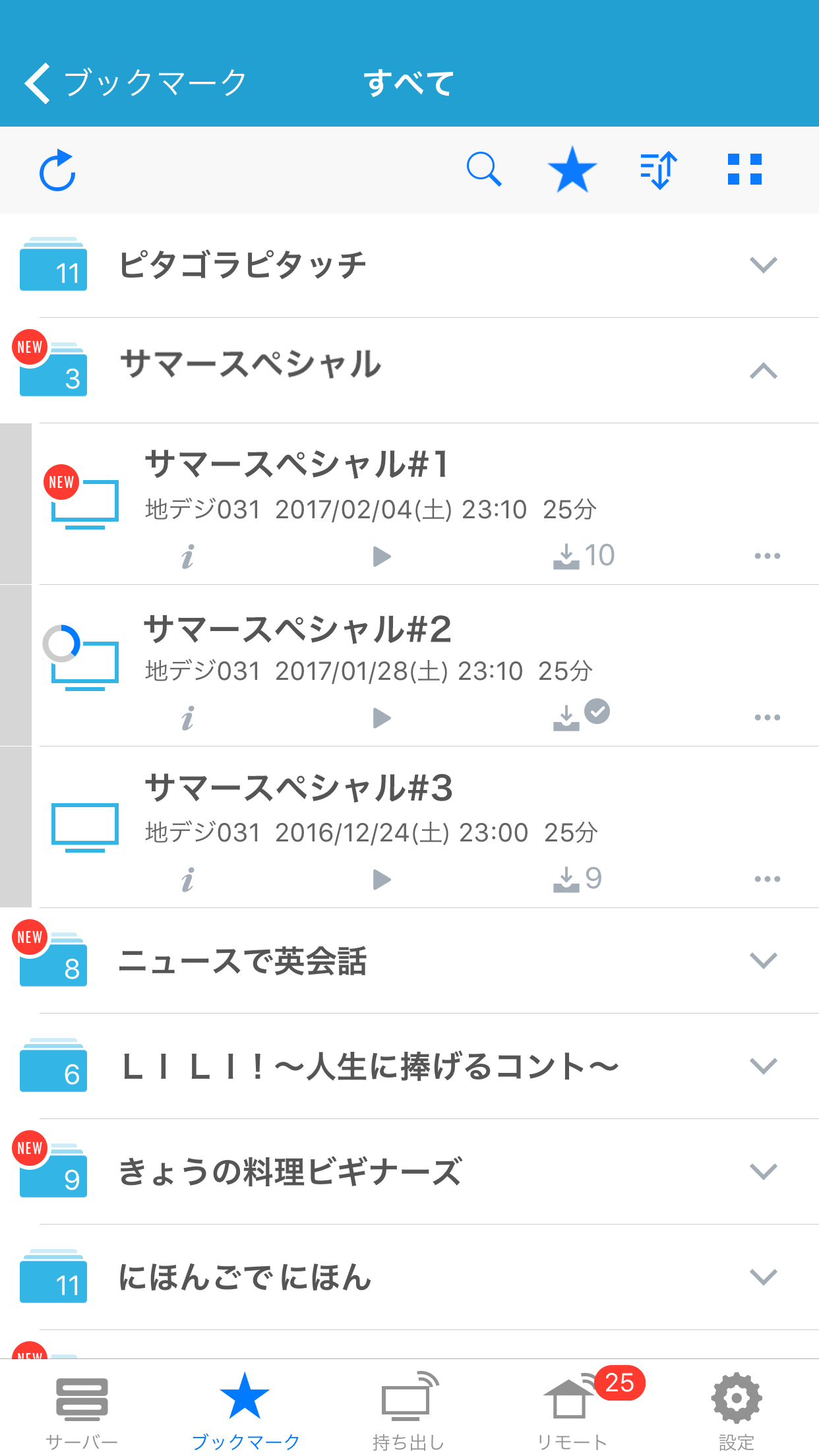Collapse the サマースペシャル folder
This screenshot has width=819, height=1456.
coord(763,371)
